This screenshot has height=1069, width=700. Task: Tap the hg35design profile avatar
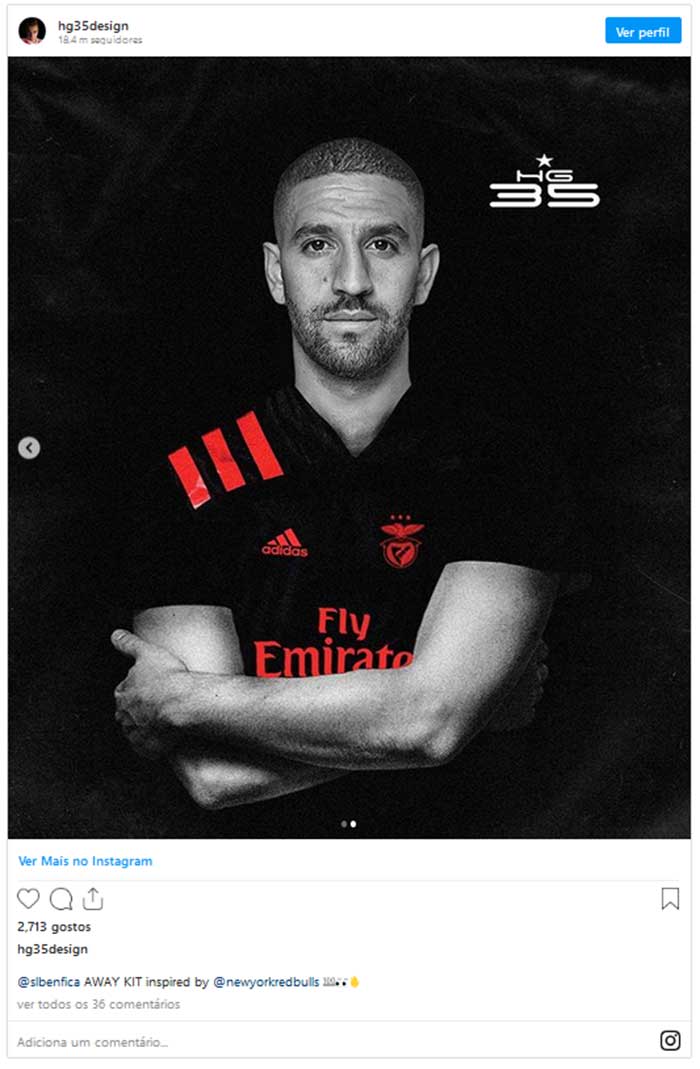(x=32, y=31)
